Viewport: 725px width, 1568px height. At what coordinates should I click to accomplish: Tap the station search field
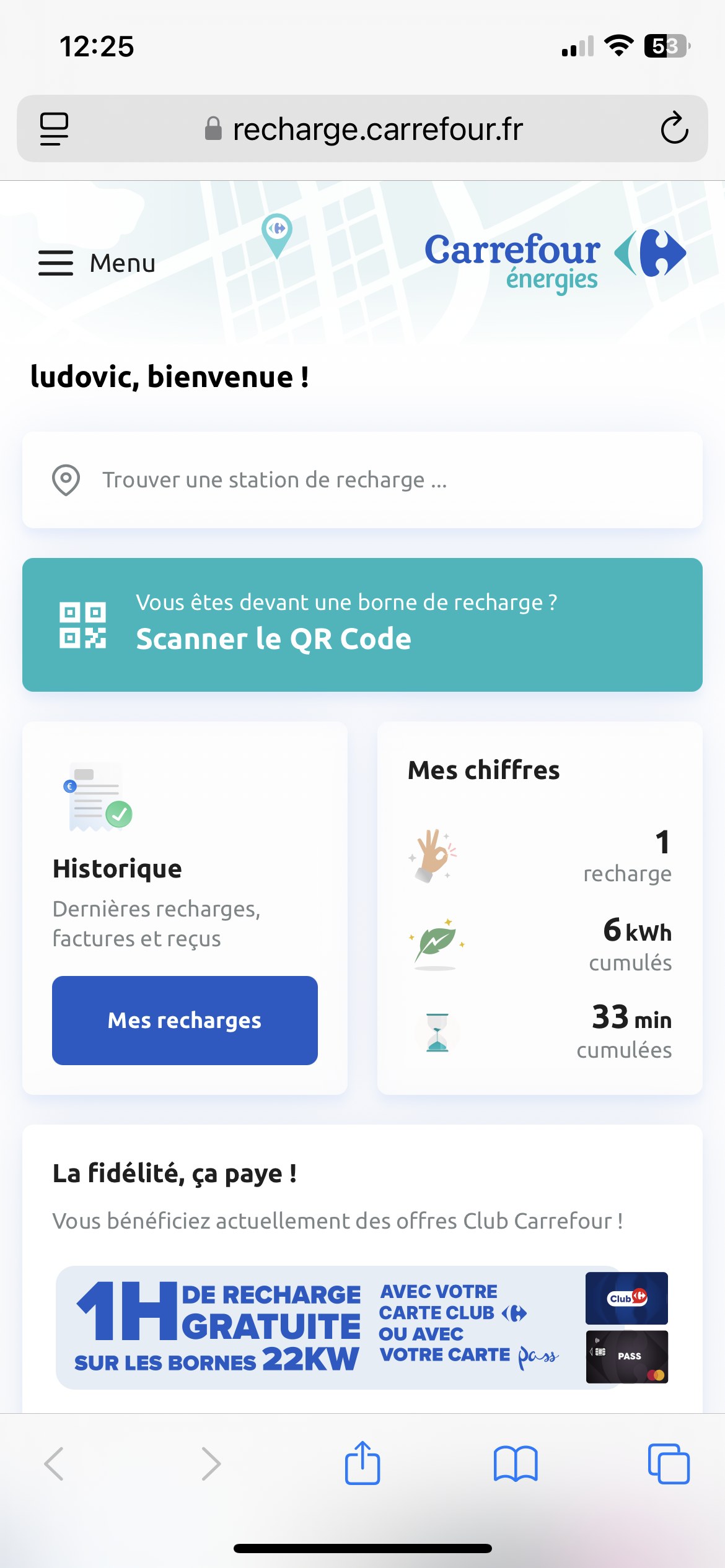362,480
